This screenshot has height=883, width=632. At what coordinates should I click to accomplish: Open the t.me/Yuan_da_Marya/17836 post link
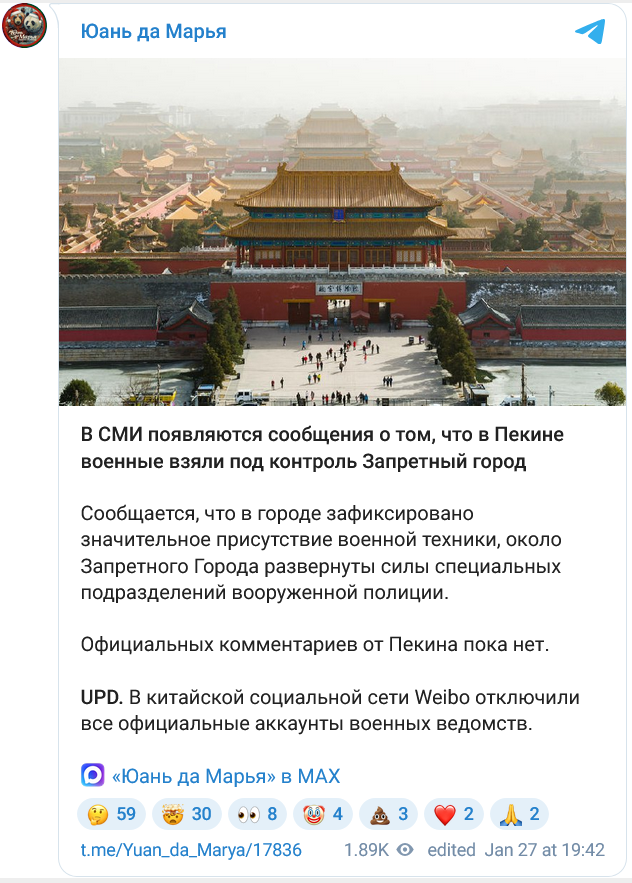(191, 850)
